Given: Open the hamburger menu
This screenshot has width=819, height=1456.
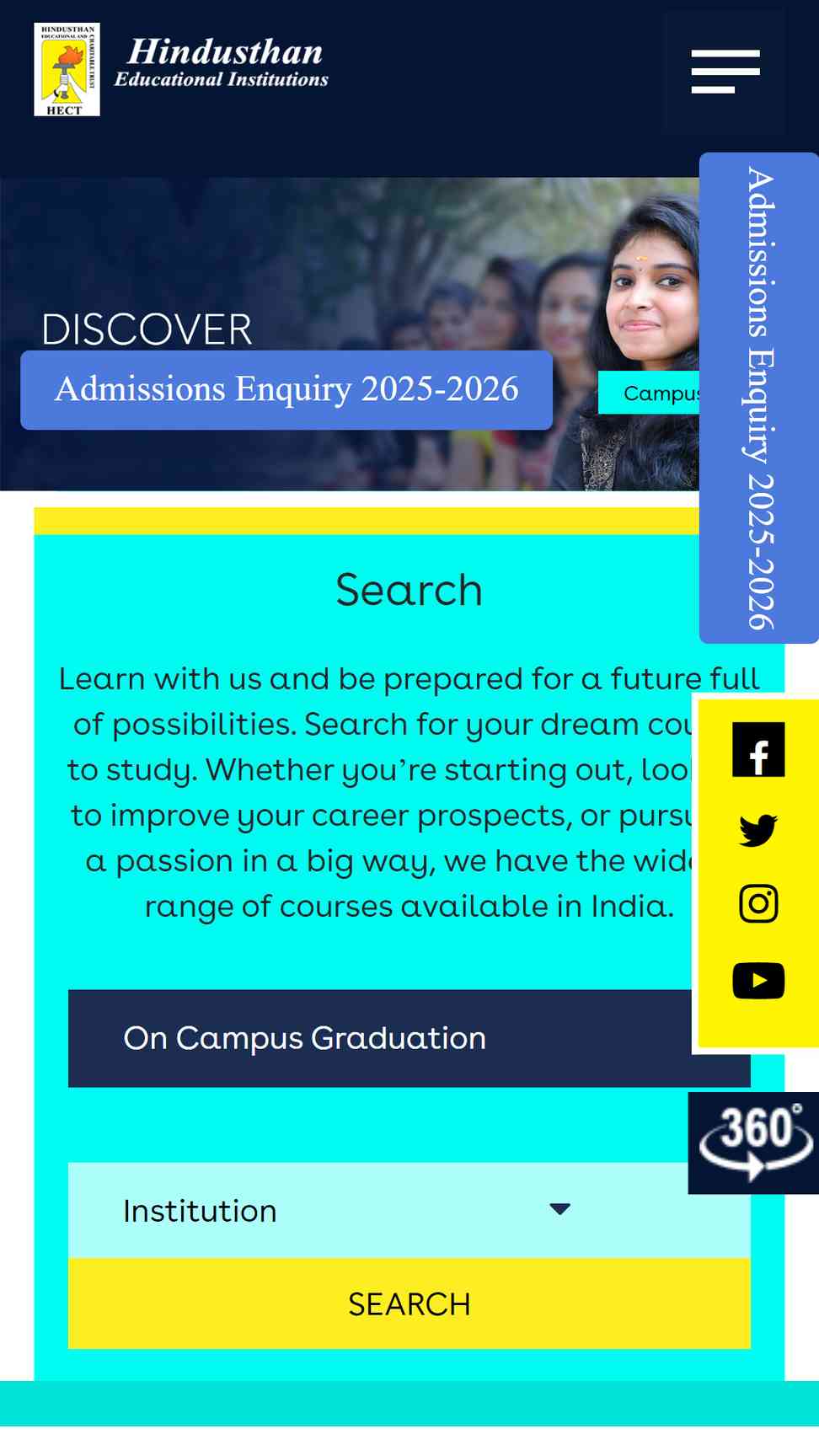Looking at the screenshot, I should [x=725, y=72].
